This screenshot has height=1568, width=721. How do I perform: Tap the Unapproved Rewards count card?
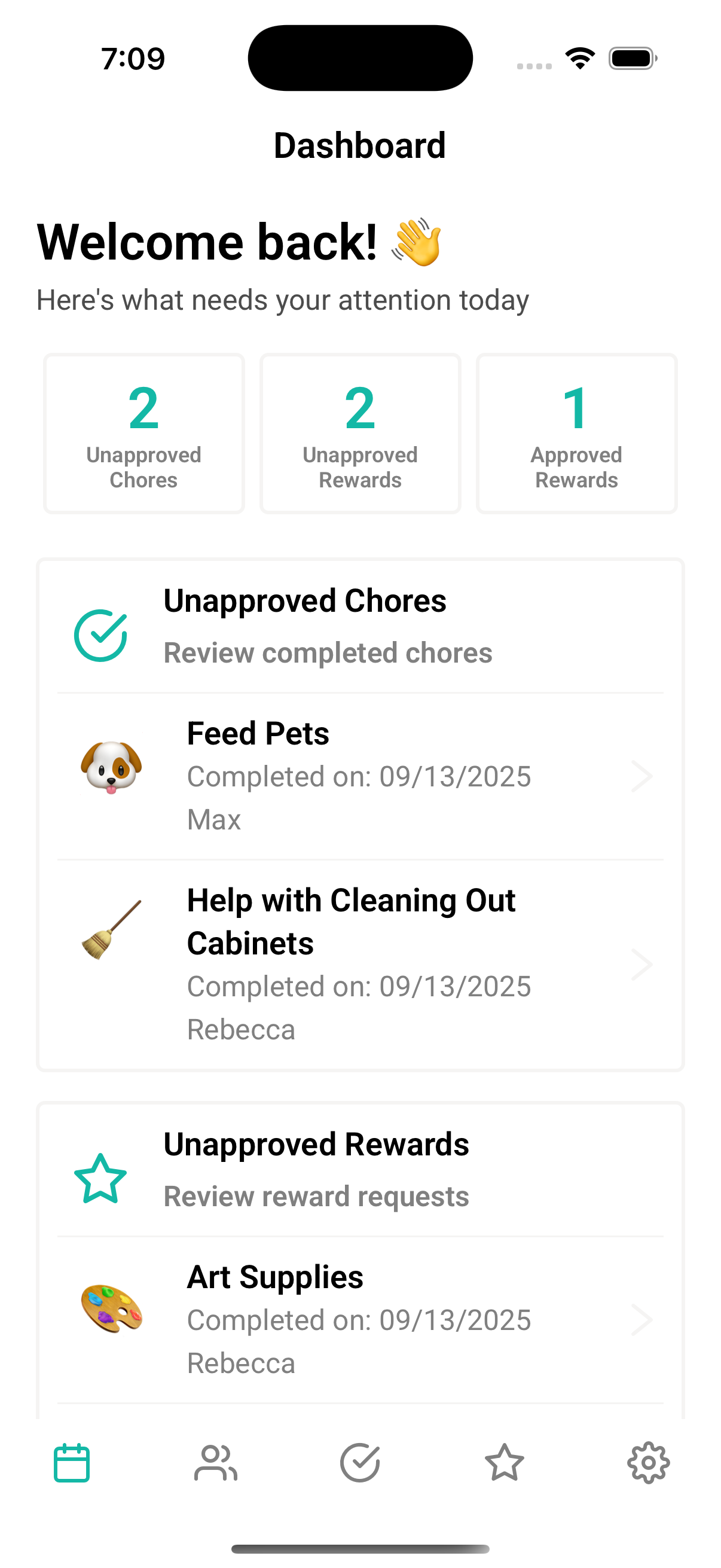click(x=360, y=434)
